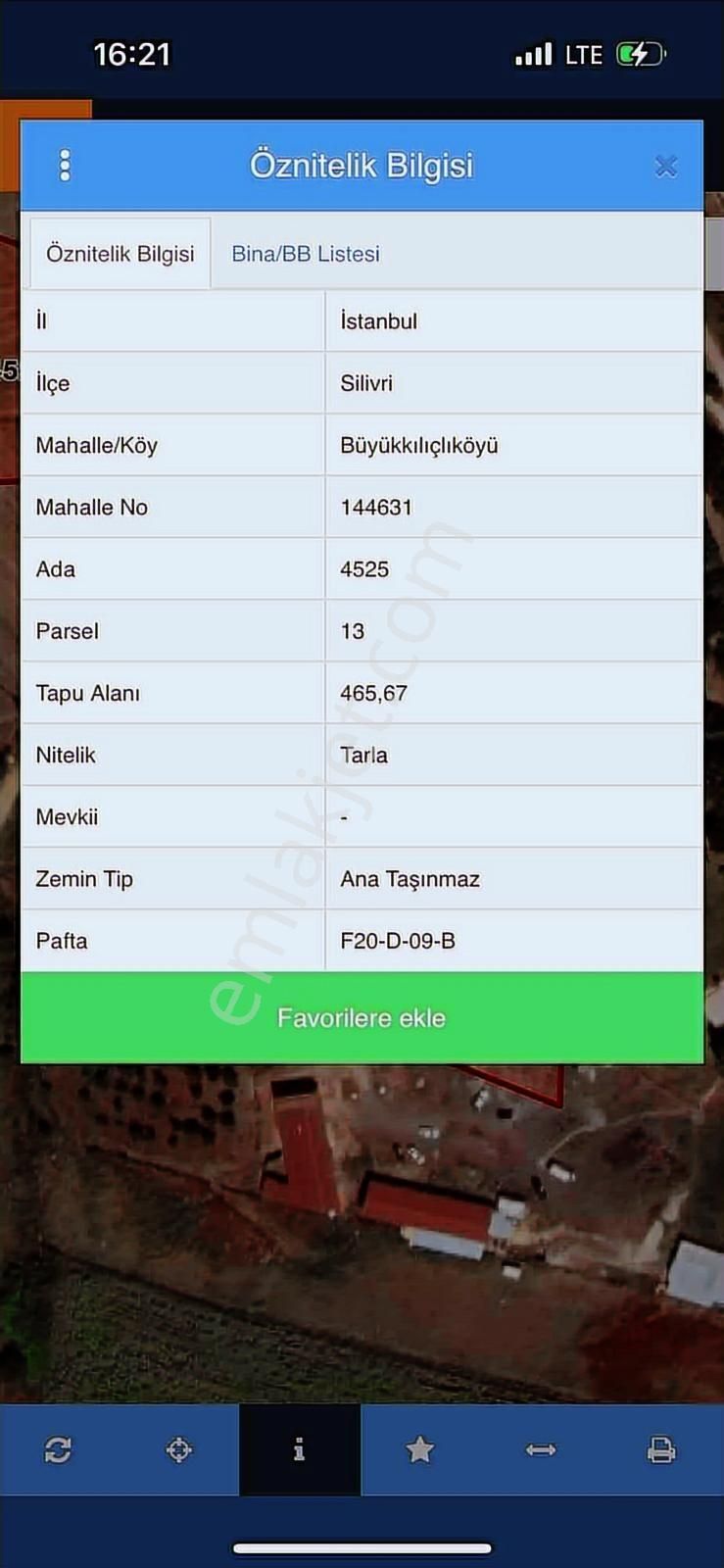Tap the battery icon in status bar
The image size is (724, 1568).
[641, 54]
